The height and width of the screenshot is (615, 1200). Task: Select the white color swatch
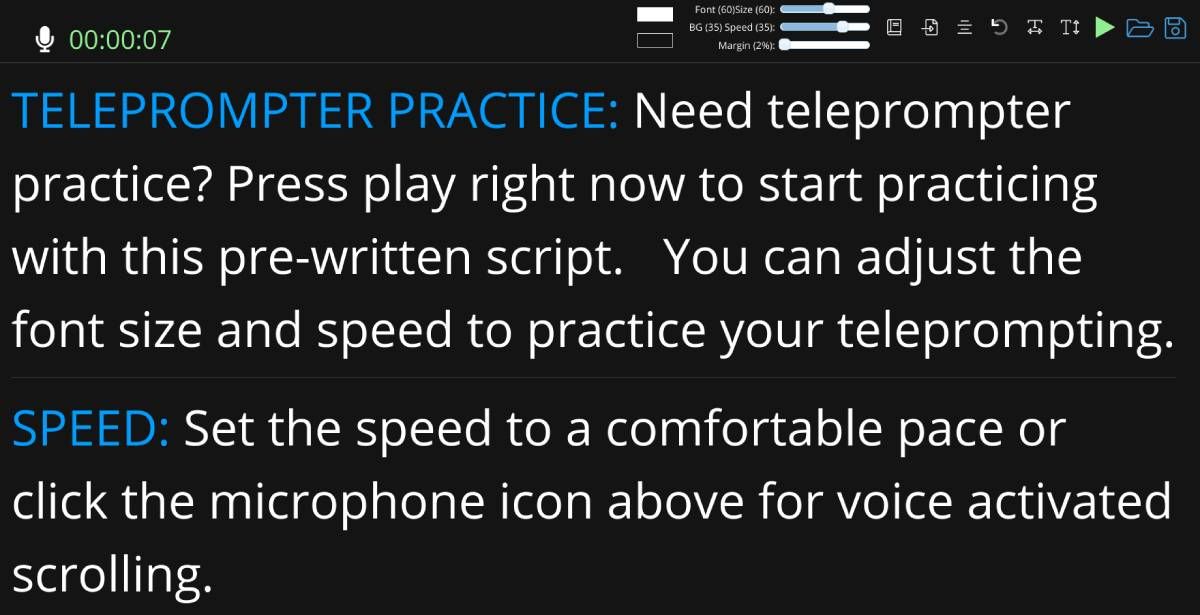[655, 14]
